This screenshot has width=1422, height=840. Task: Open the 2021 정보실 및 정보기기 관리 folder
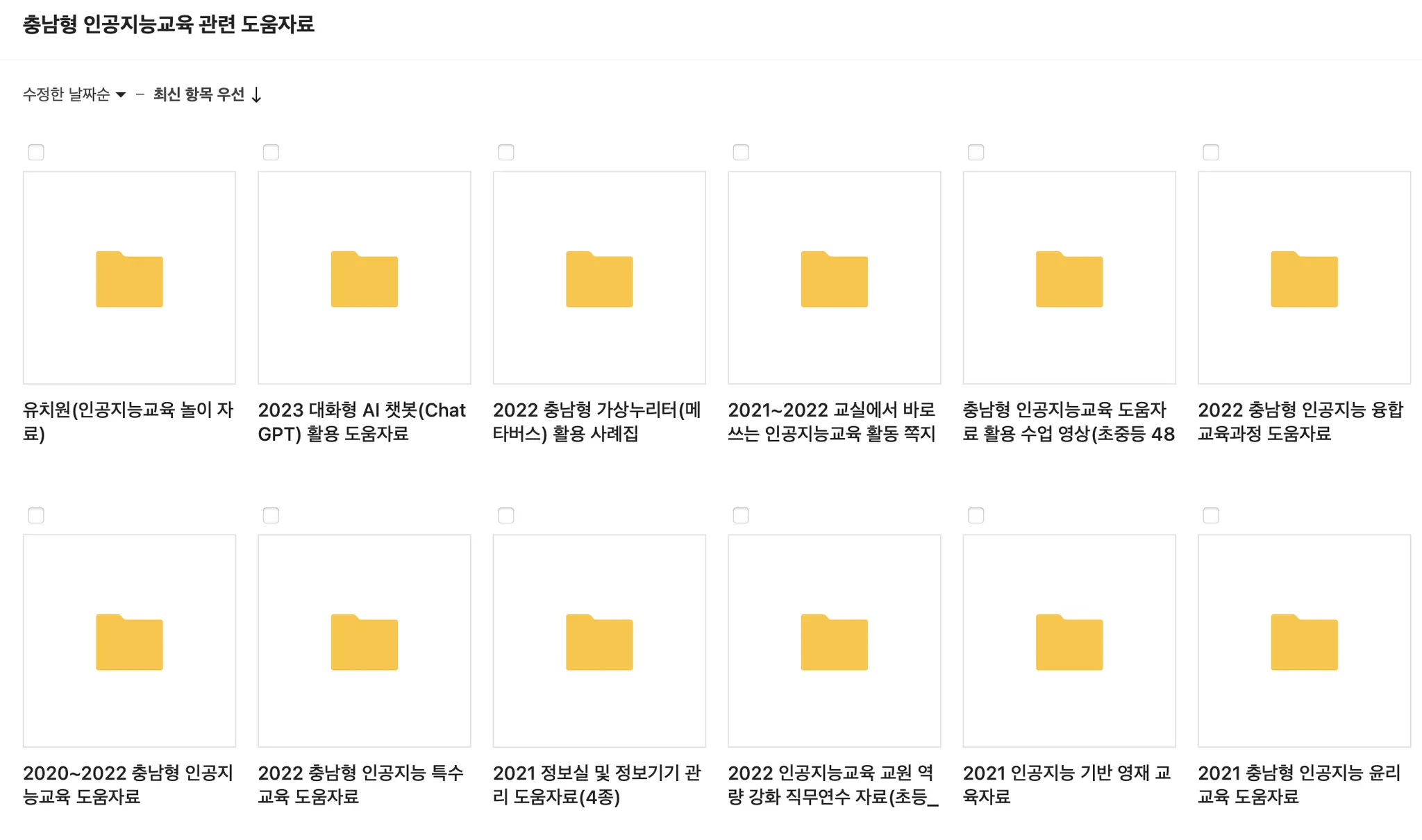pyautogui.click(x=599, y=641)
